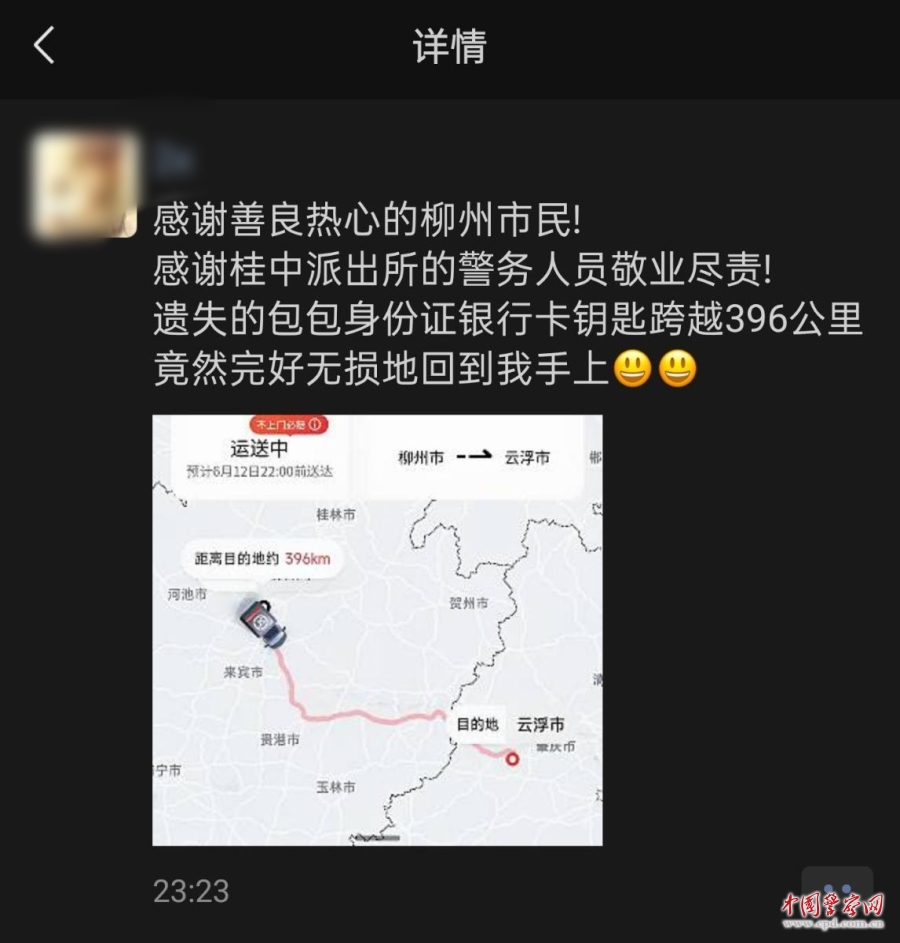Viewport: 900px width, 943px height.
Task: Open the poster's profile avatar
Action: [x=85, y=186]
